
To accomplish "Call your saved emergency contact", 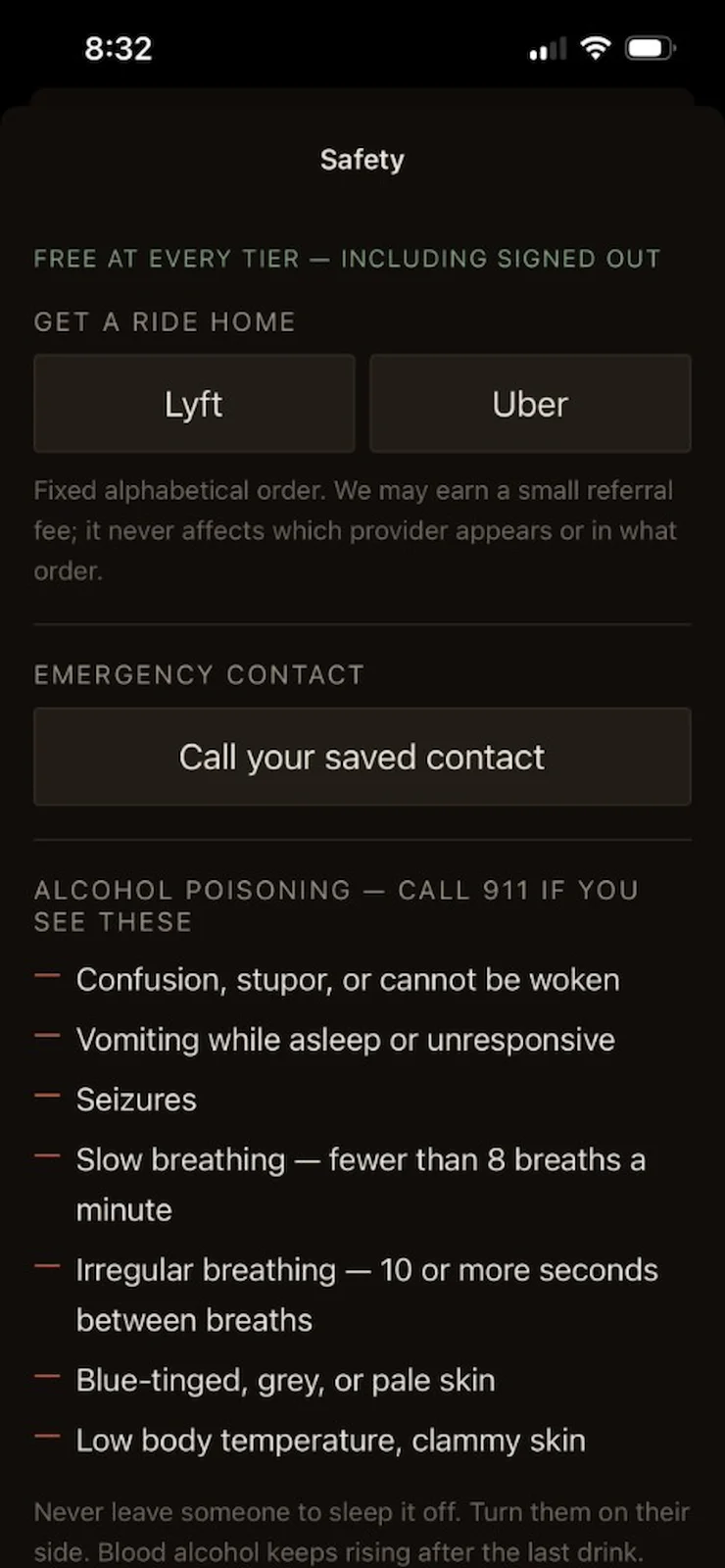I will pos(362,757).
